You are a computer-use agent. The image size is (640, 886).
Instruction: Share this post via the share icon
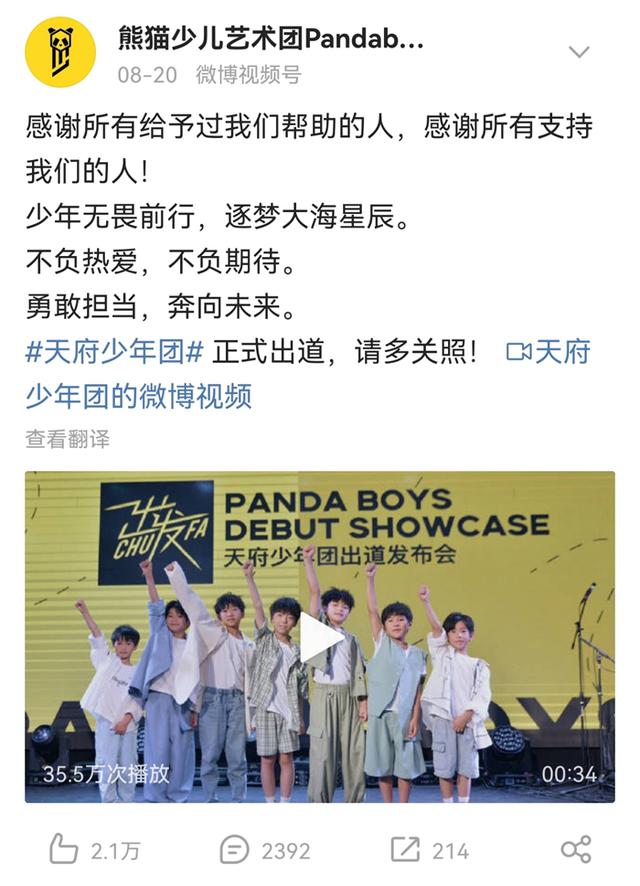tap(576, 850)
